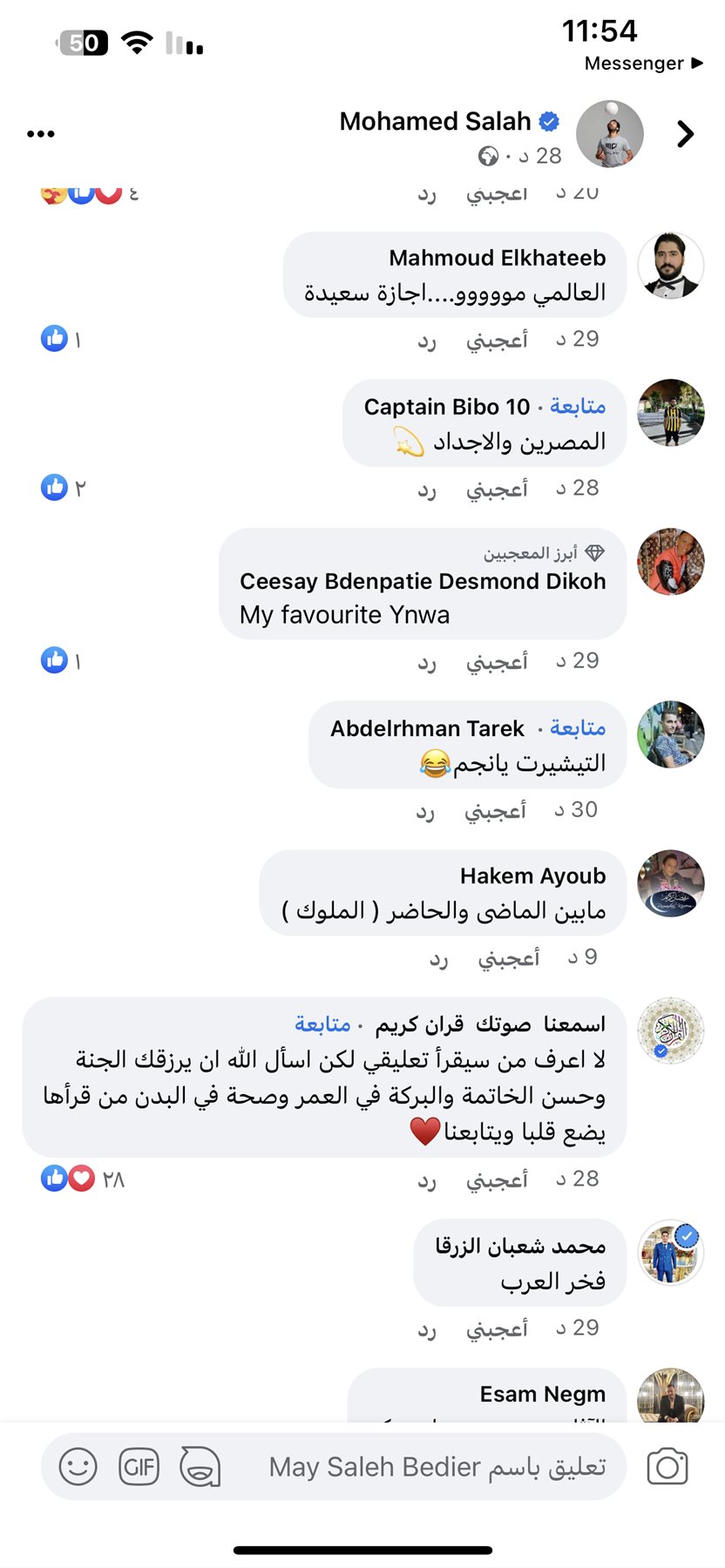Viewport: 725px width, 1568px height.
Task: Follow the اسمعنا صوتك قران كريم page
Action: [x=322, y=1024]
